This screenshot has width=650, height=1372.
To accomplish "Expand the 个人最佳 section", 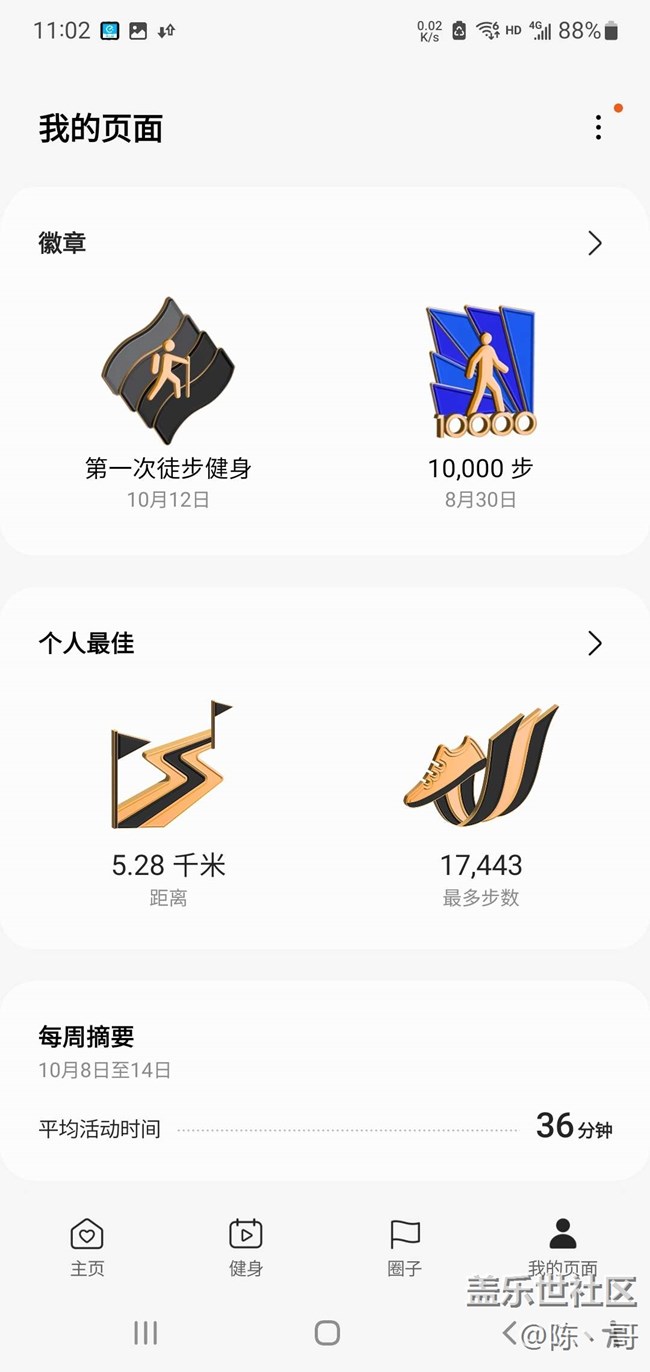I will [x=595, y=643].
